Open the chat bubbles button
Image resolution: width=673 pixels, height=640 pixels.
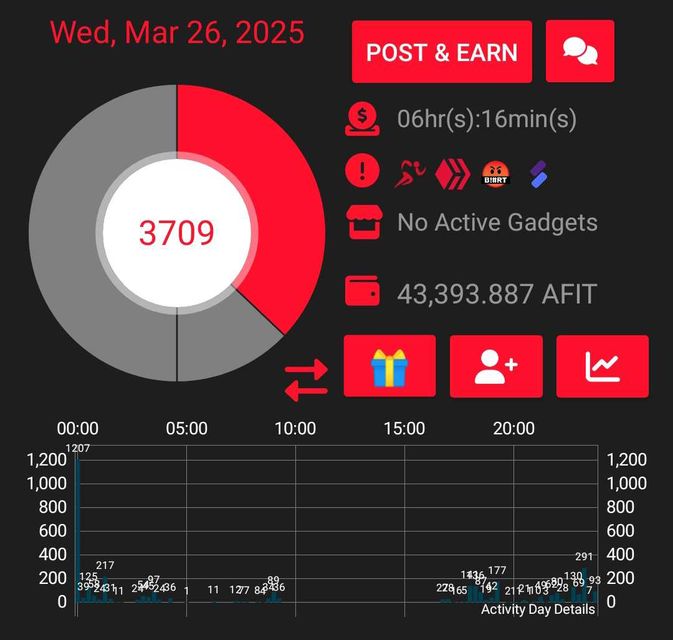pos(580,52)
